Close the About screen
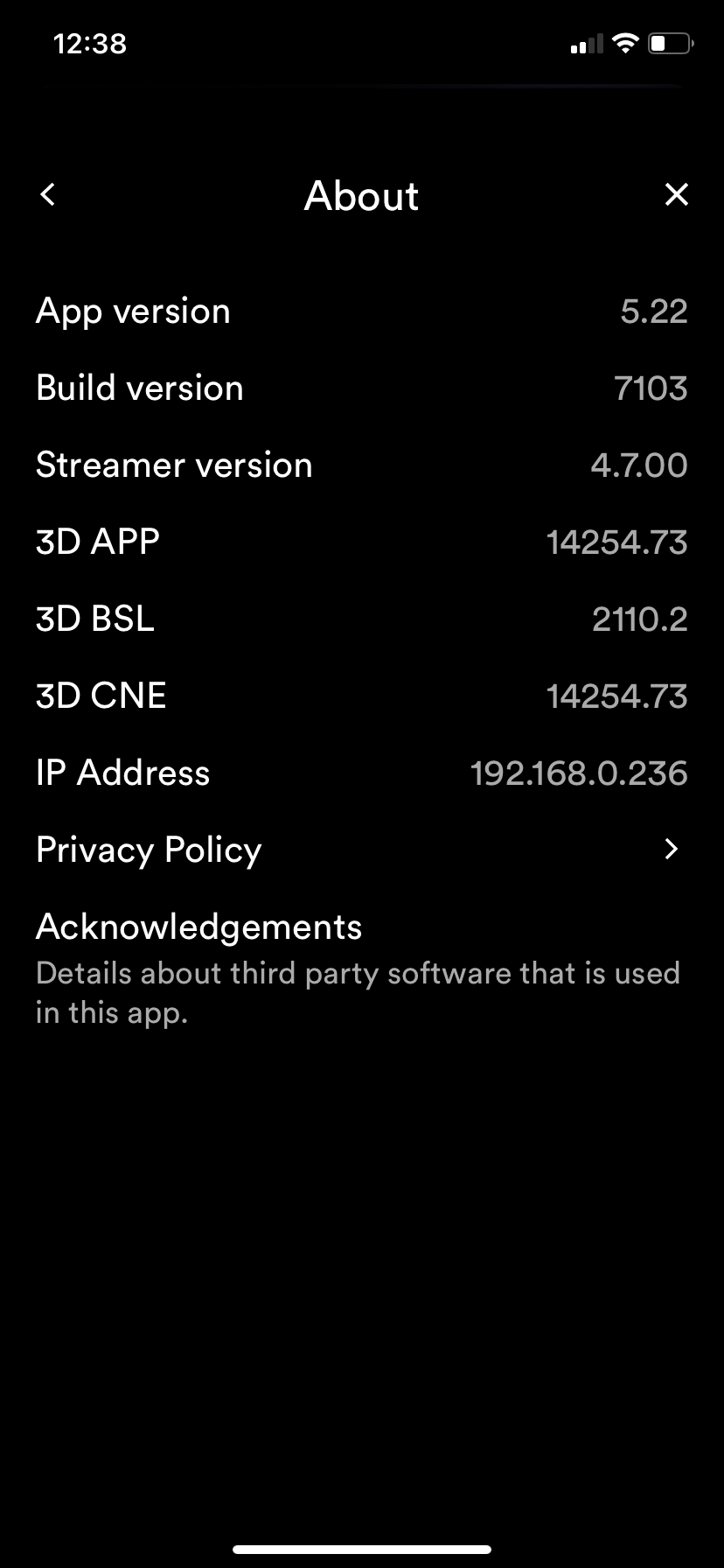The height and width of the screenshot is (1568, 724). (676, 194)
